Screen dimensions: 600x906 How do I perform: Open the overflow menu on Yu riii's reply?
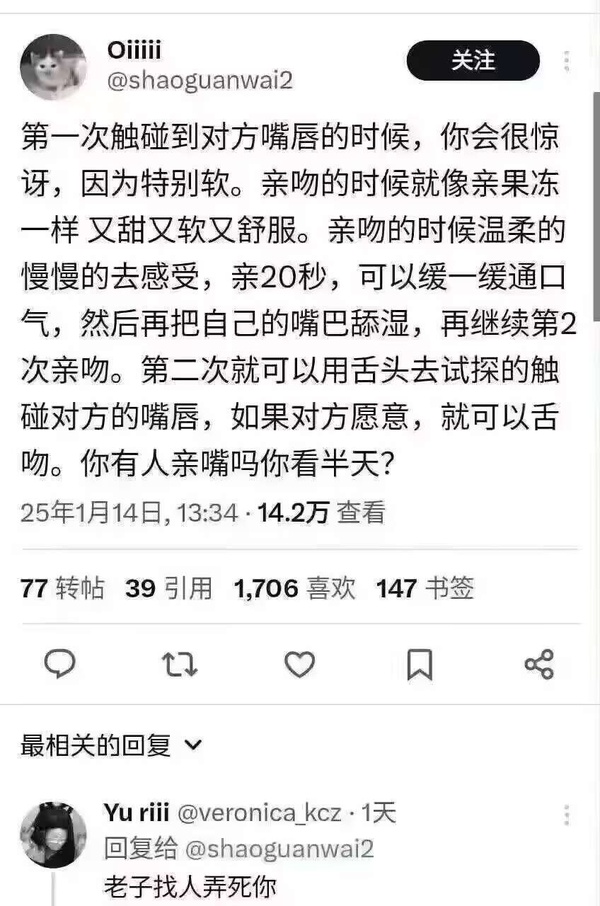(x=567, y=813)
